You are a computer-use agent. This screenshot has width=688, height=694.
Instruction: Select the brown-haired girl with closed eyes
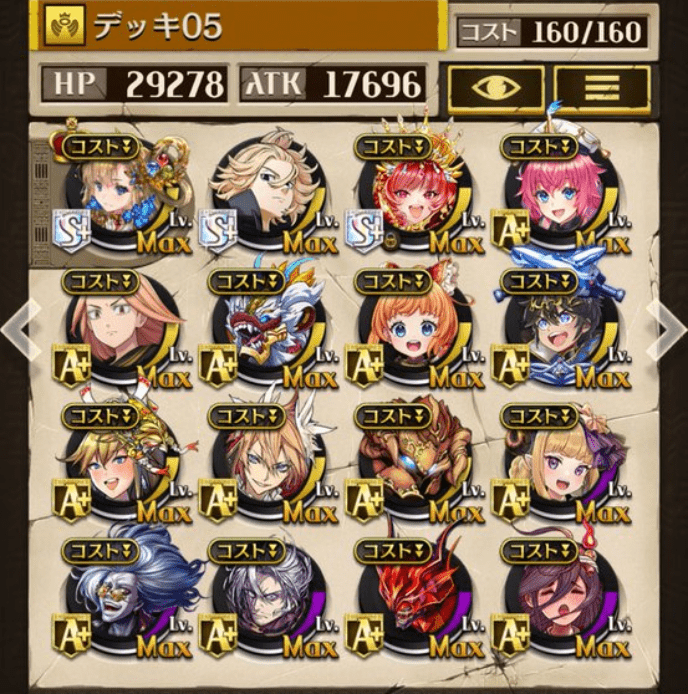pyautogui.click(x=553, y=598)
